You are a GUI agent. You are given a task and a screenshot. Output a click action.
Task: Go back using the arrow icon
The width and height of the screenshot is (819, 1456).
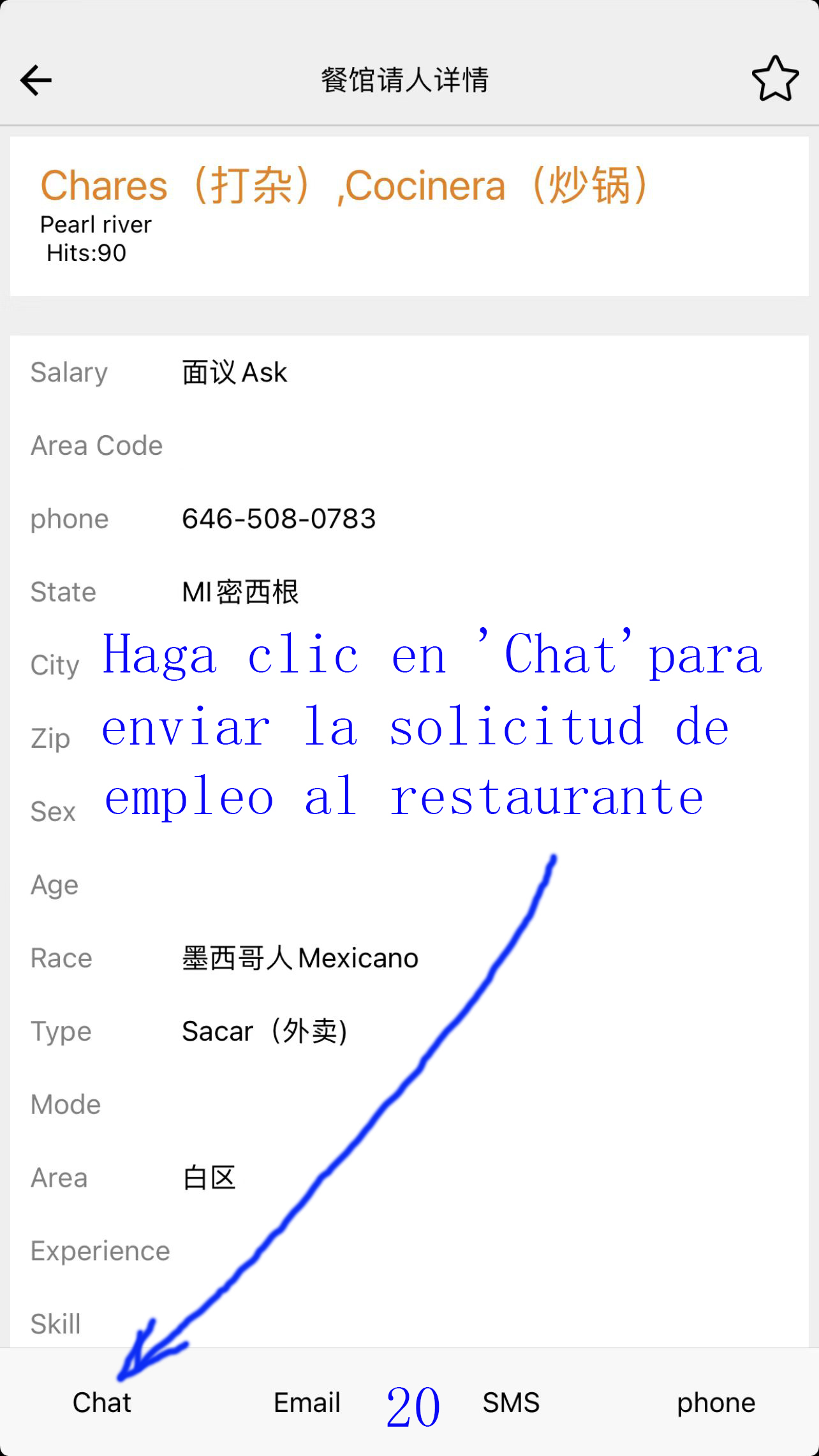[x=36, y=80]
